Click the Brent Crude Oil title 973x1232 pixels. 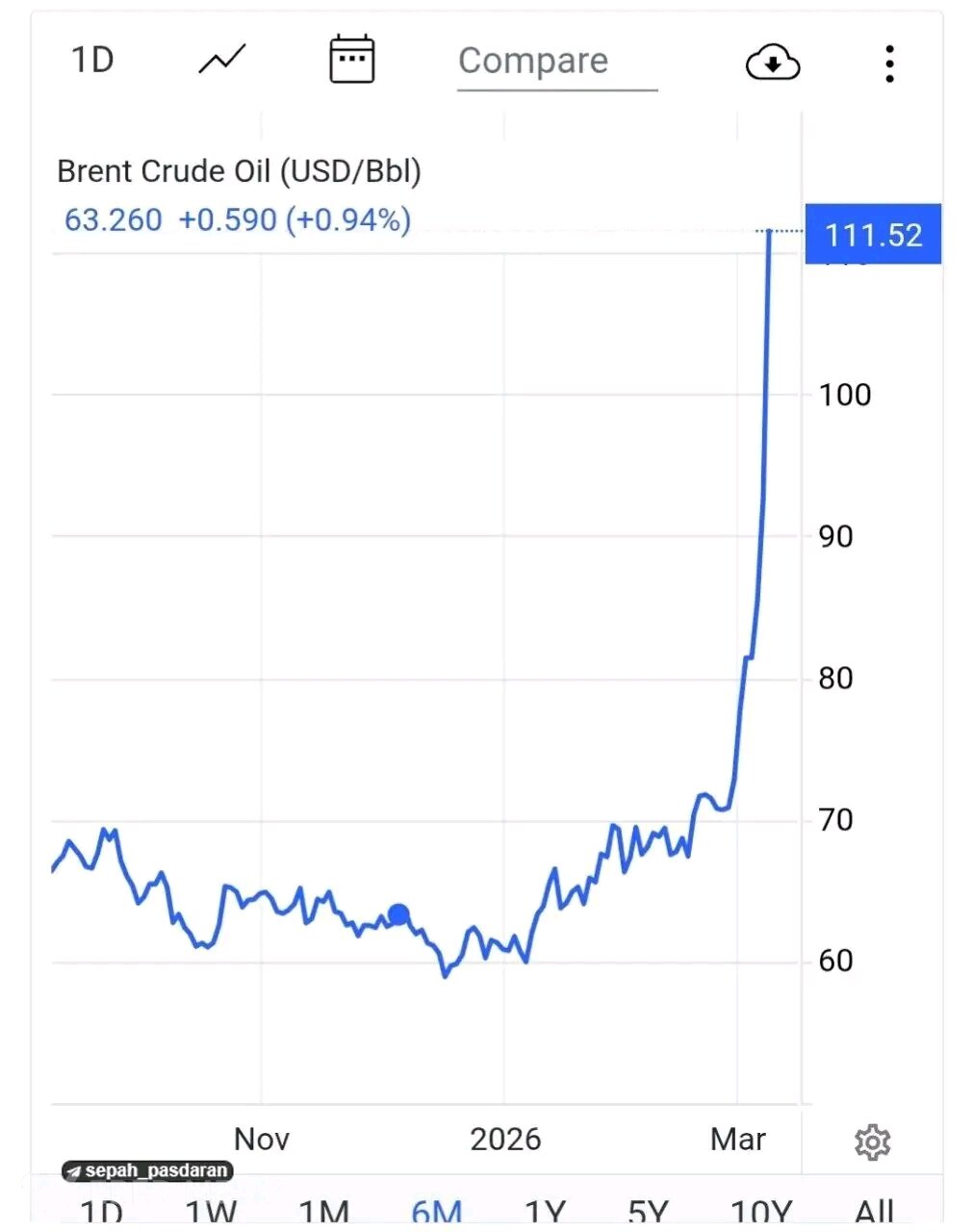[239, 170]
